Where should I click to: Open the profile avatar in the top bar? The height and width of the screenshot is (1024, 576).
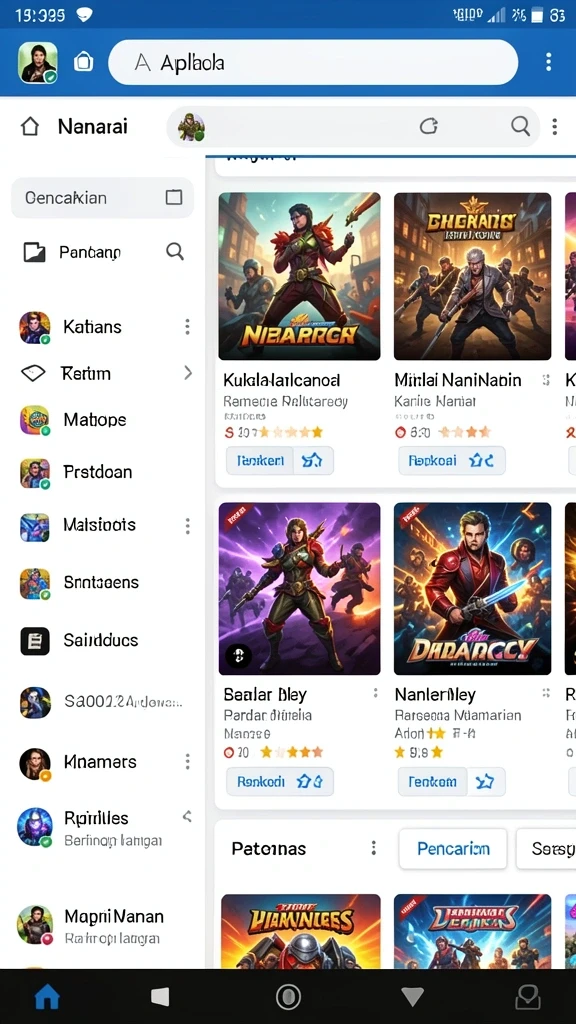(x=38, y=63)
